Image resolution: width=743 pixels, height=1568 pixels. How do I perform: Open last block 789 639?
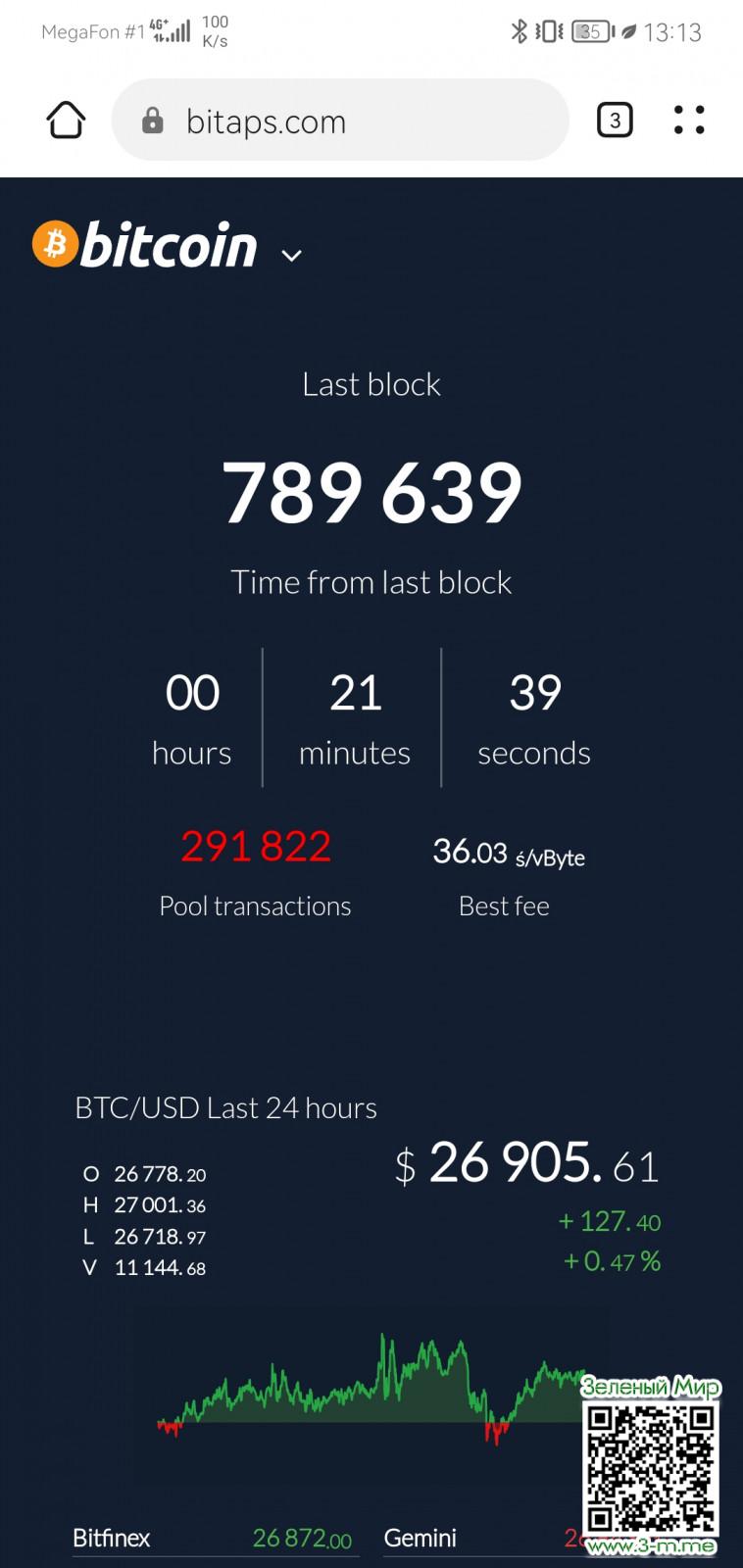coord(371,492)
